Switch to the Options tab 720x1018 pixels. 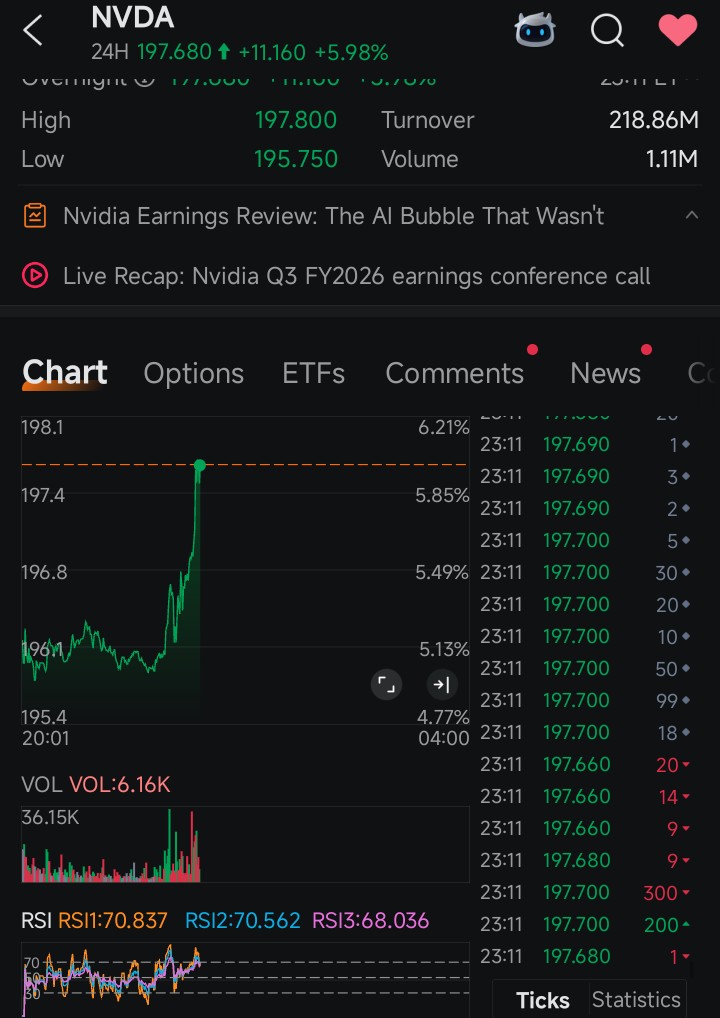pyautogui.click(x=193, y=373)
